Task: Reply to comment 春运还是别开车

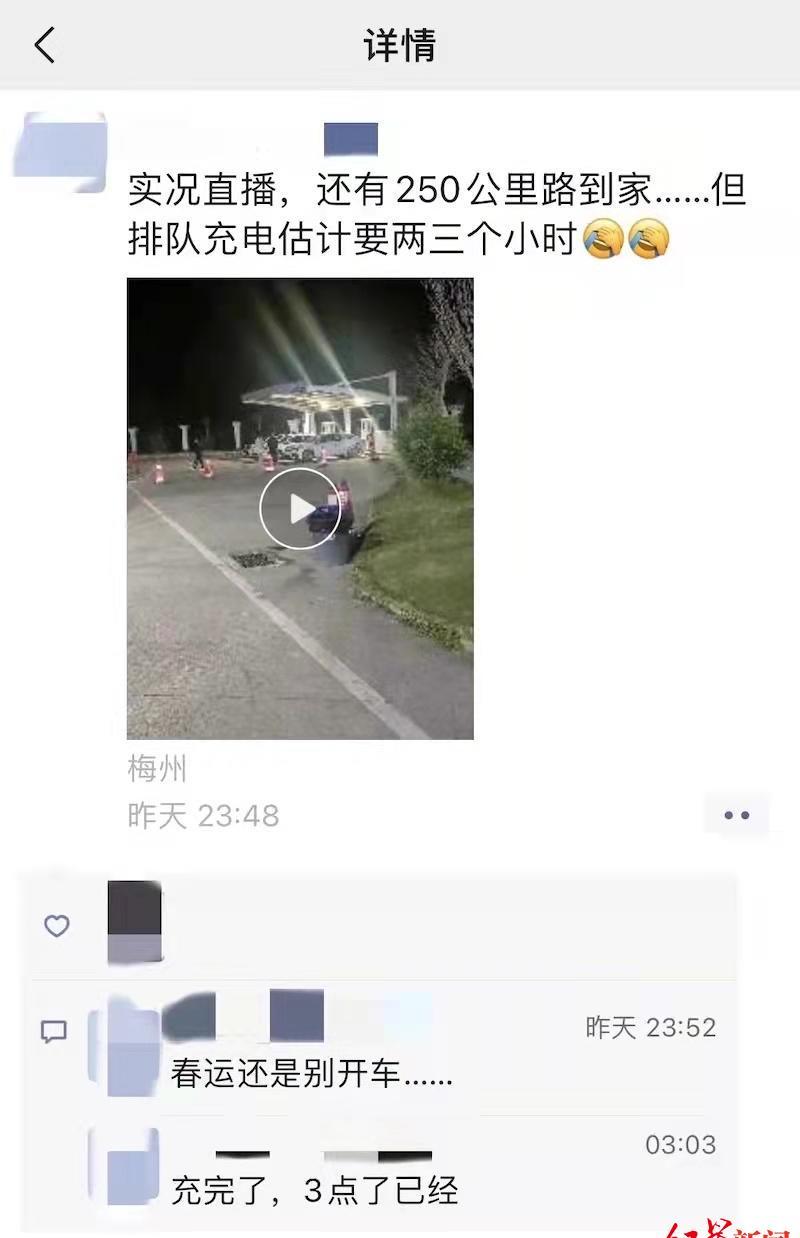Action: (x=312, y=1075)
